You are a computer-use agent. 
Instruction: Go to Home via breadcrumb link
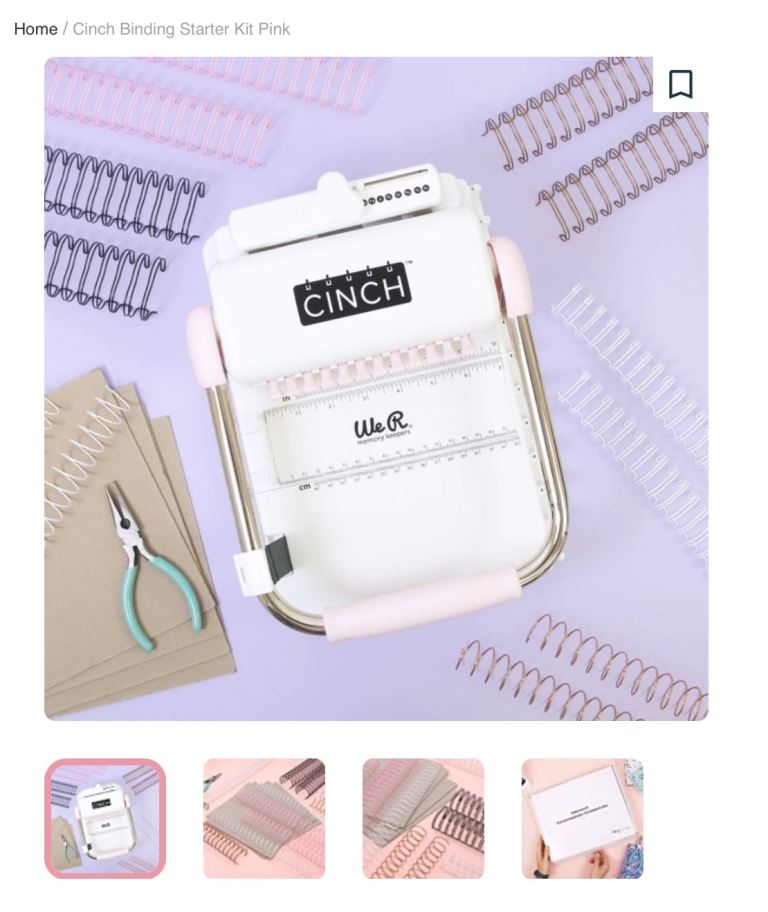[x=35, y=29]
